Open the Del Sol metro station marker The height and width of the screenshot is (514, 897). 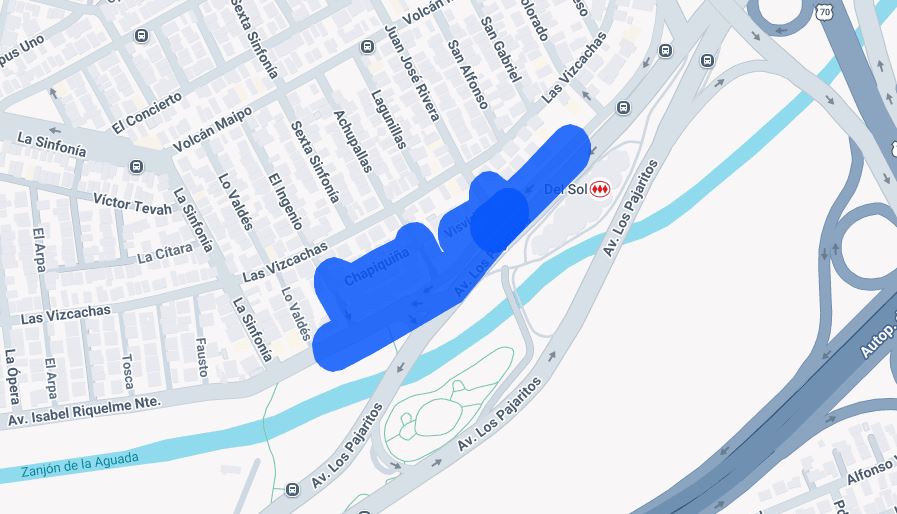(x=599, y=189)
